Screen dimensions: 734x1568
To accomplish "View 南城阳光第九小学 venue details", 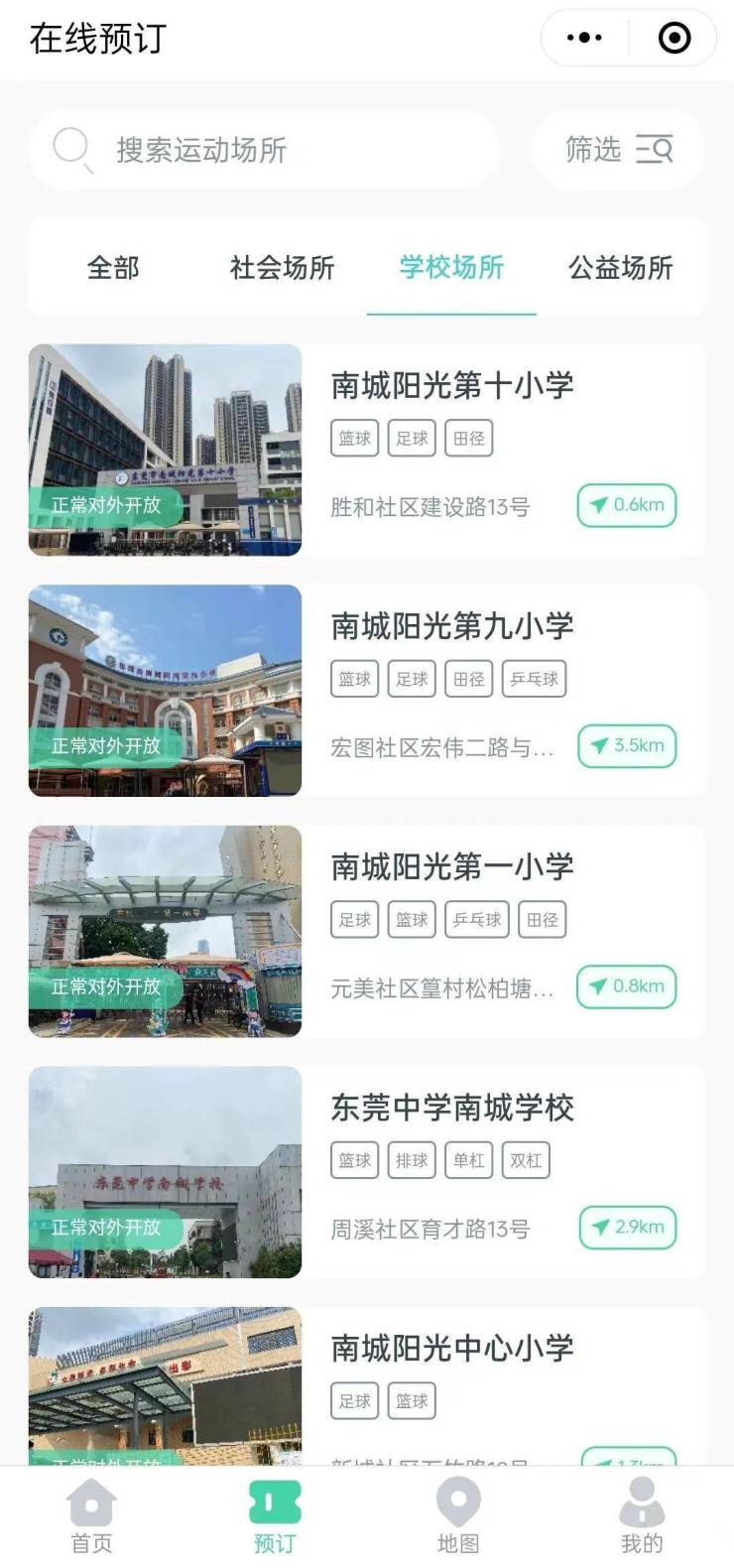I will 452,626.
